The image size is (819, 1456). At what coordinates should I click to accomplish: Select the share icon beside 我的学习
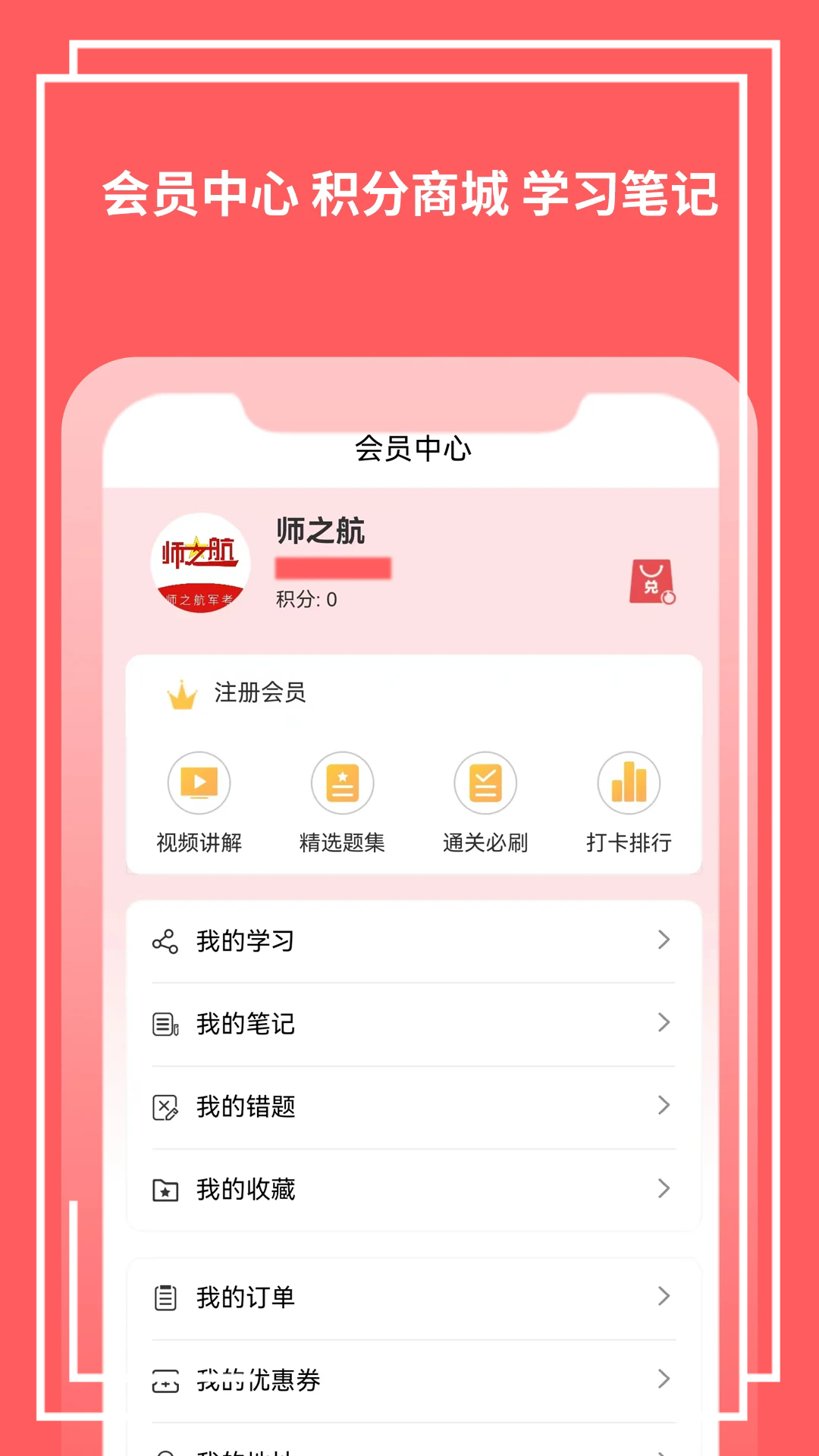[166, 940]
